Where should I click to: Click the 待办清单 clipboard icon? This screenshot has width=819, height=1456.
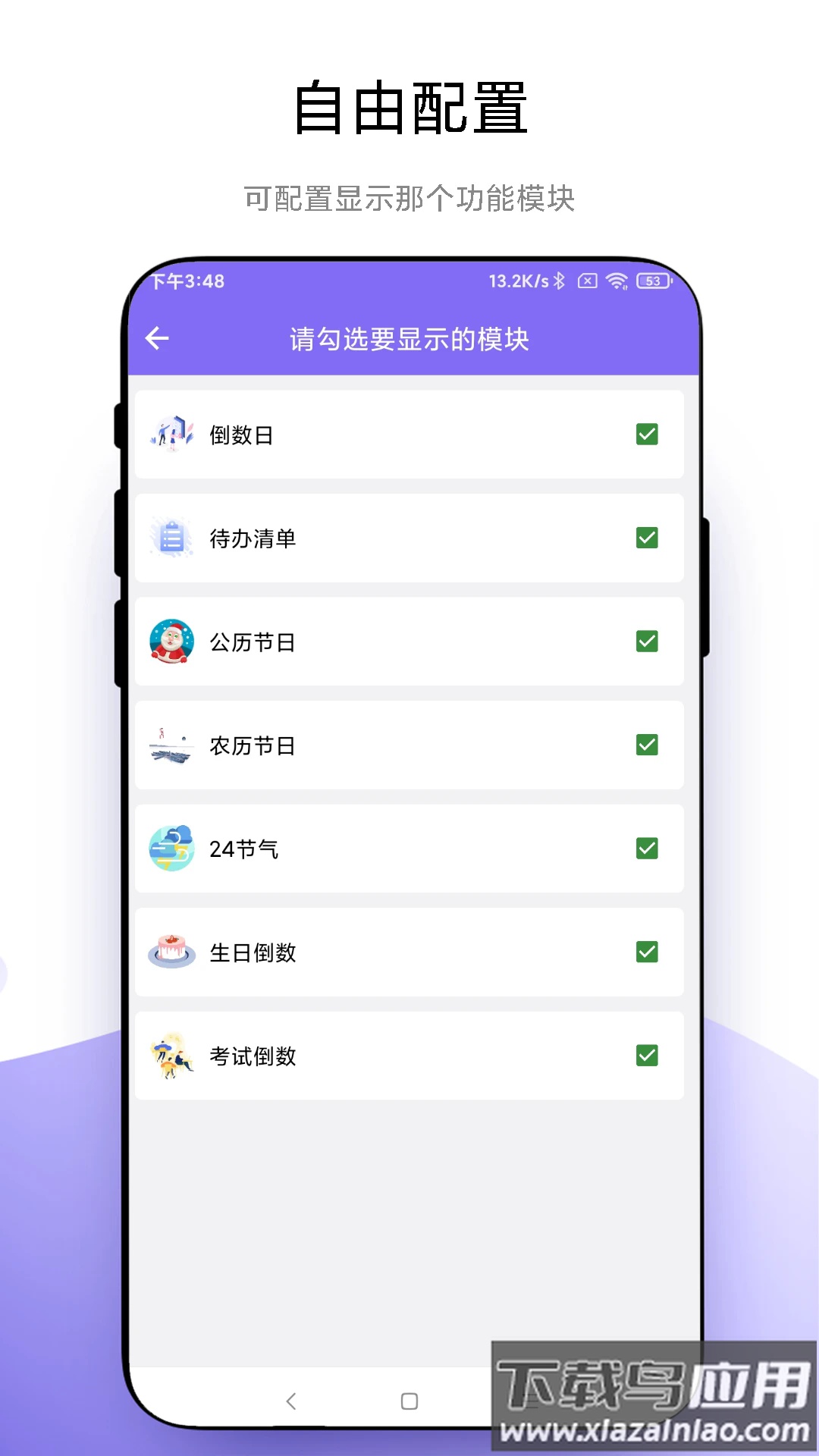point(172,538)
